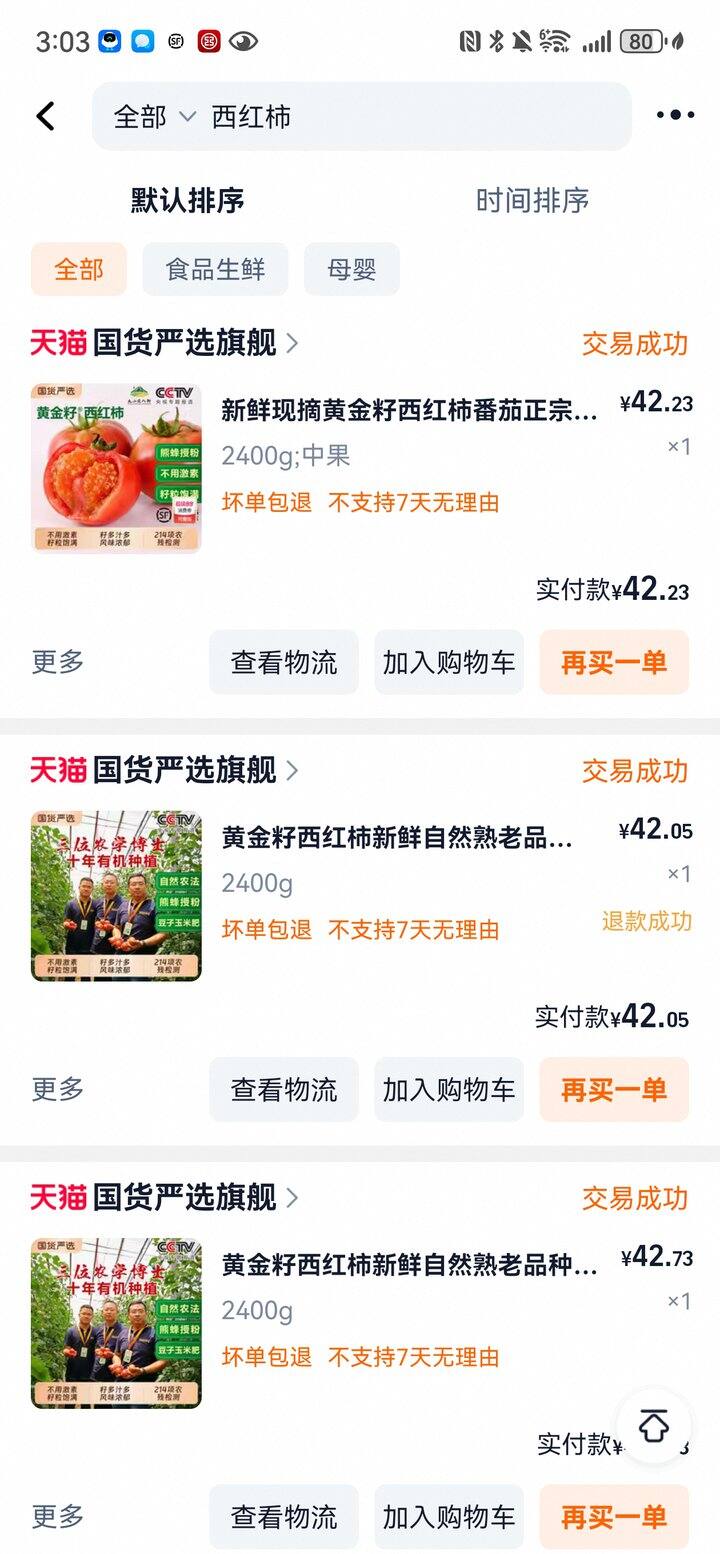Jump back to the top of the list

(x=654, y=1426)
